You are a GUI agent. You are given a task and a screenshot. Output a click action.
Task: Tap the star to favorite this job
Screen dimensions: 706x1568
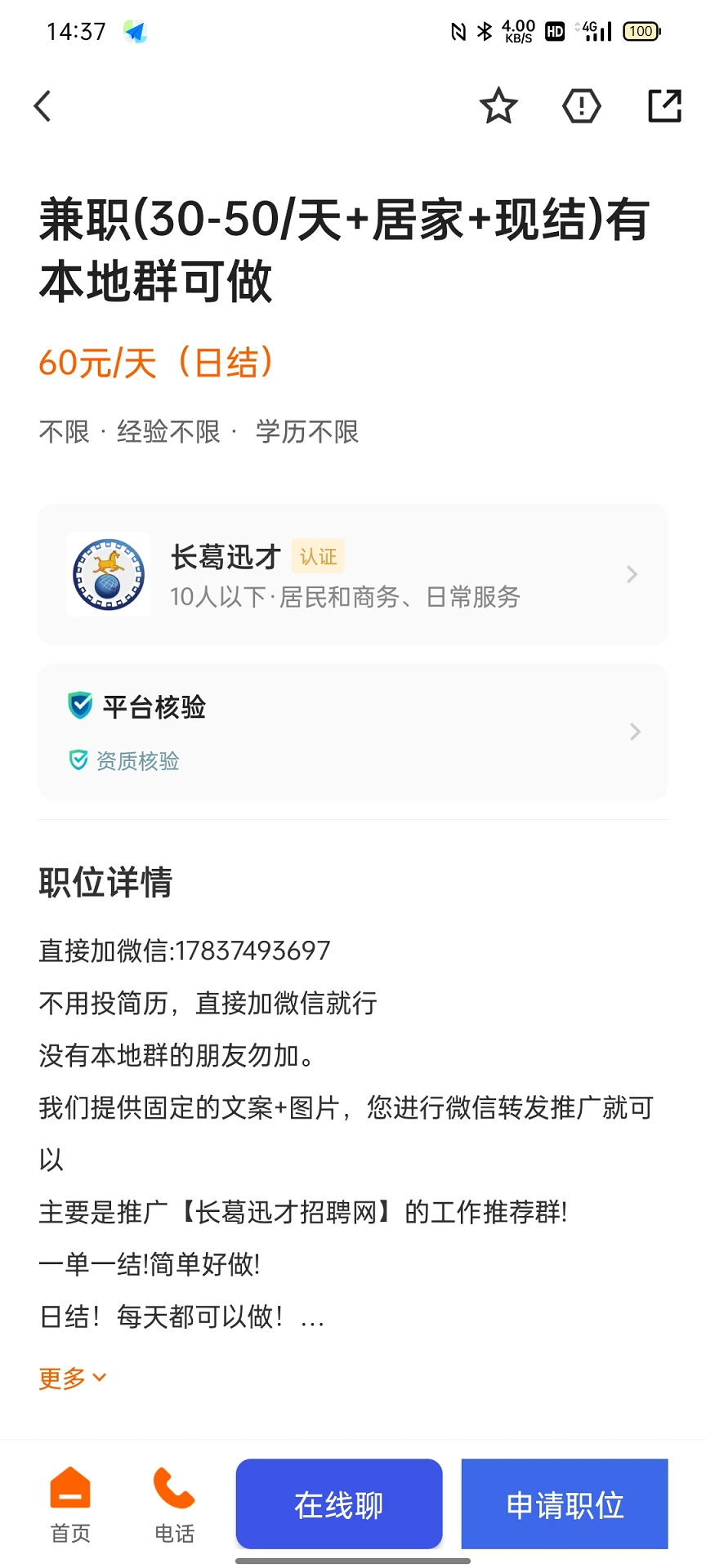[498, 105]
